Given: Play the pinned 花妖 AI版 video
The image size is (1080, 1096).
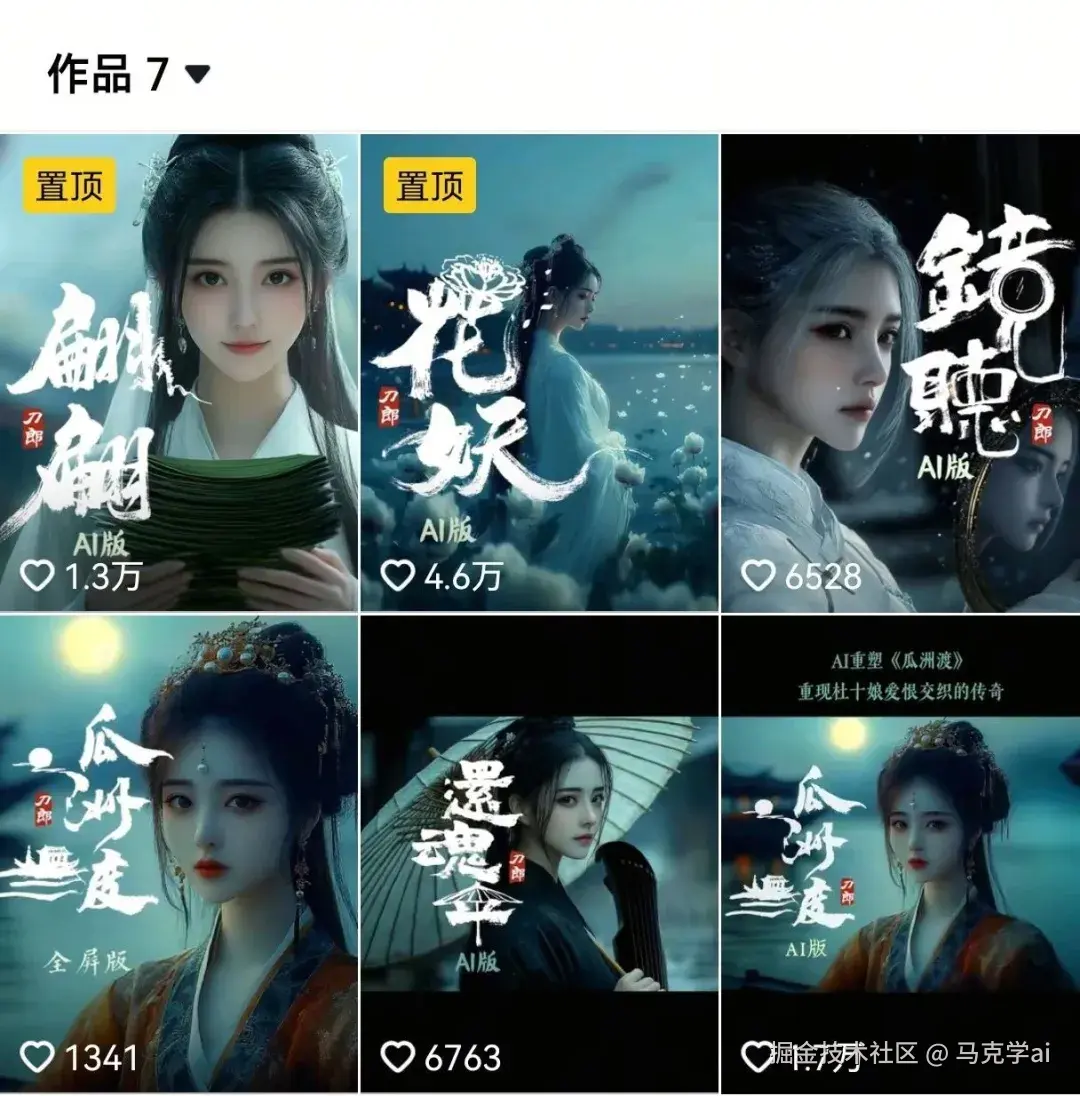Looking at the screenshot, I should pos(539,372).
